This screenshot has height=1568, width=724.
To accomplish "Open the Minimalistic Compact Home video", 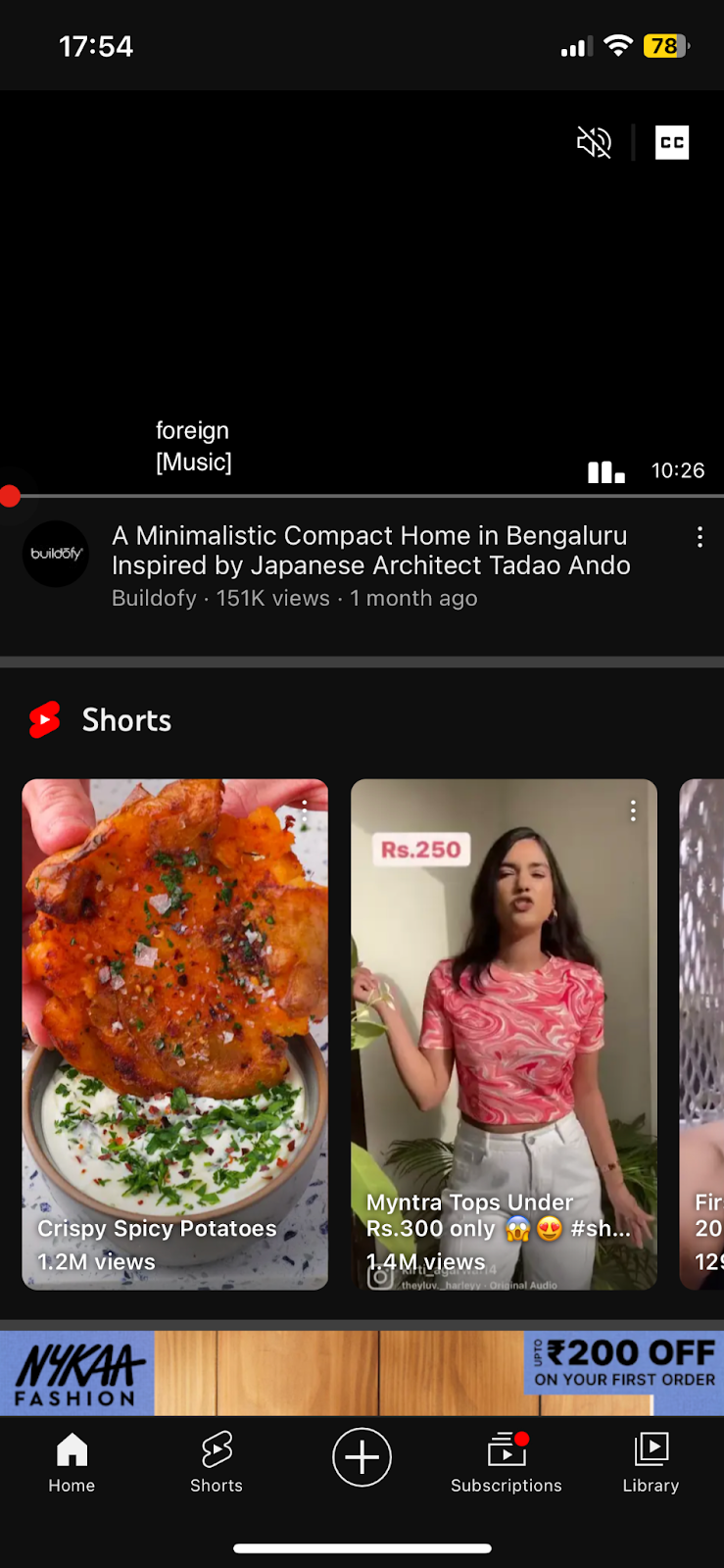I will coord(370,551).
